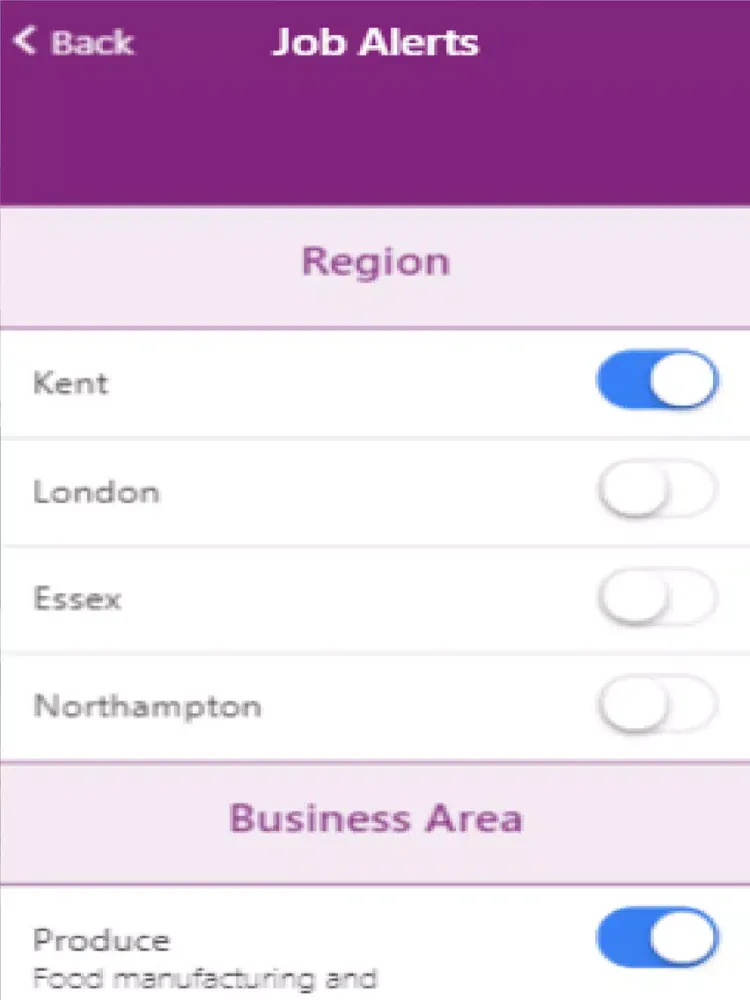The height and width of the screenshot is (1000, 750).
Task: Disable the Produce business area toggle
Action: [x=657, y=939]
